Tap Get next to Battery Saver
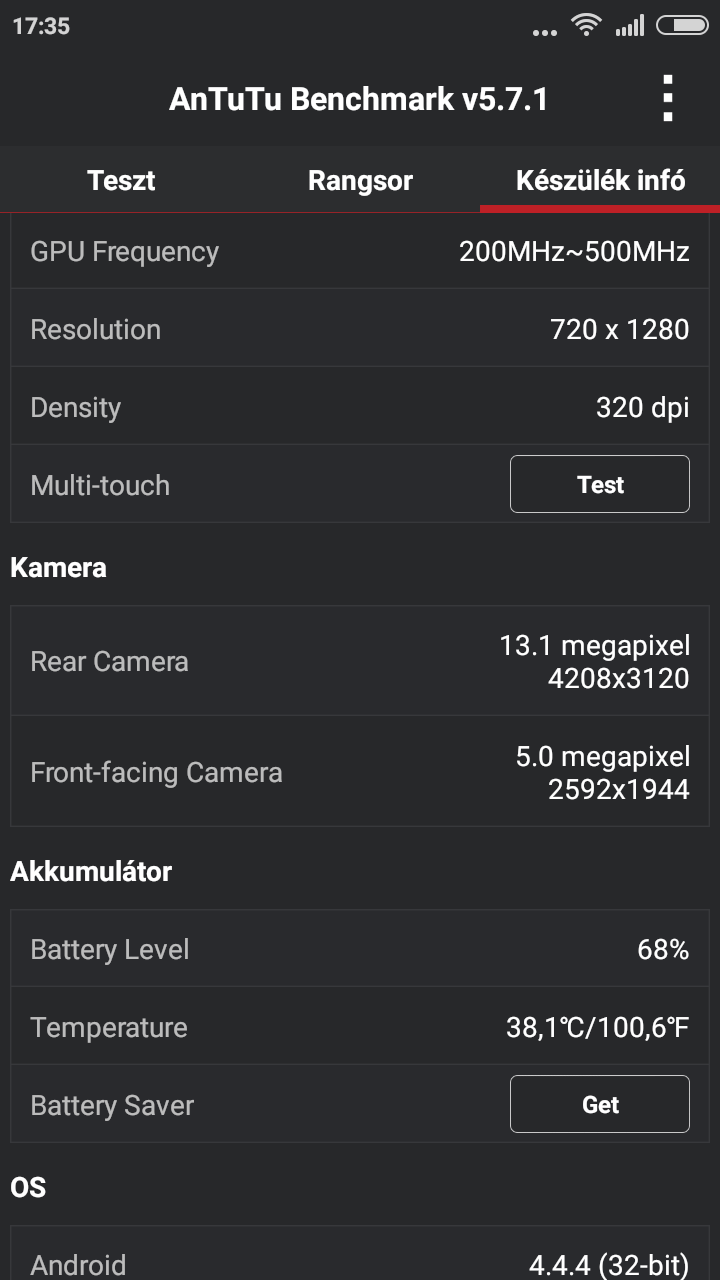The height and width of the screenshot is (1280, 720). [600, 1105]
